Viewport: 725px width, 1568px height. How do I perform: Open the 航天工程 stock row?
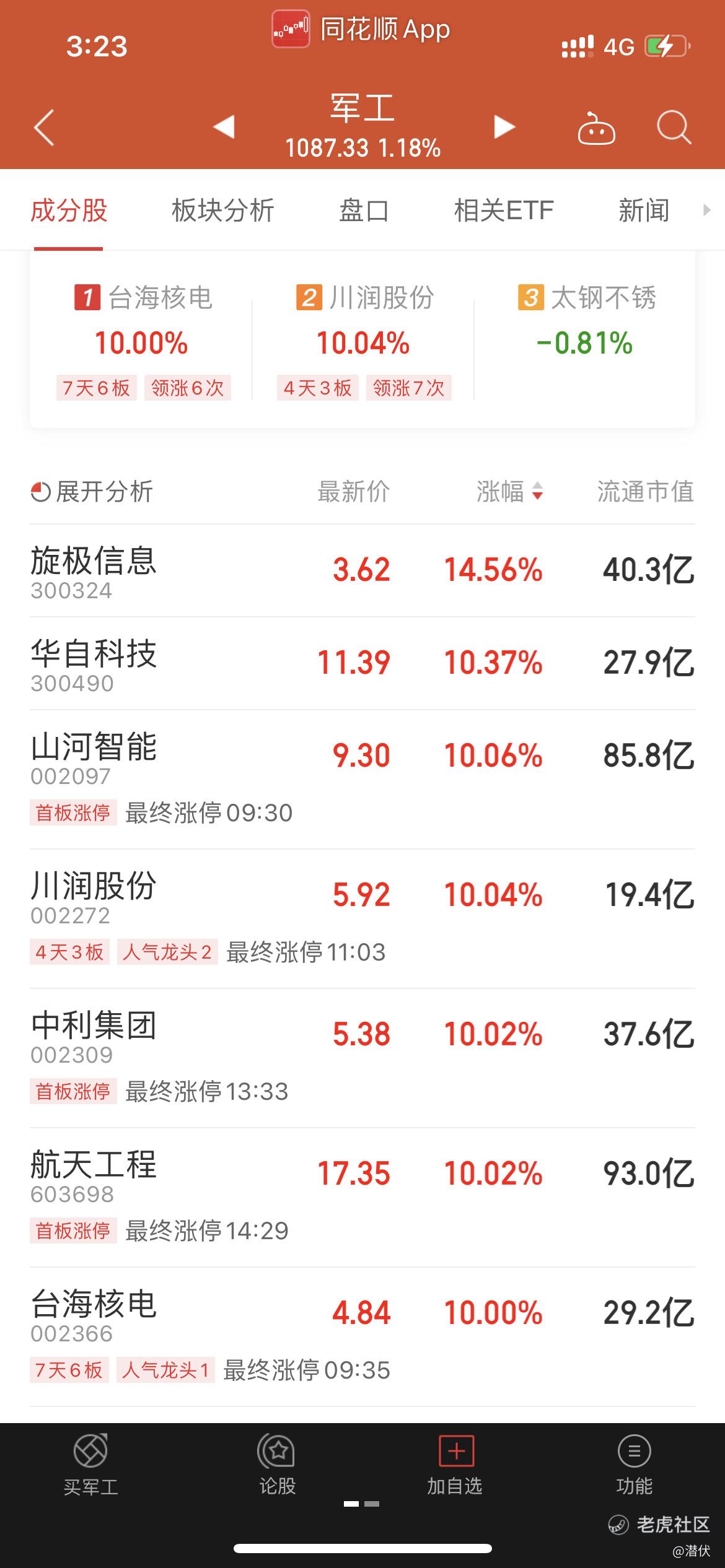pos(362,1198)
